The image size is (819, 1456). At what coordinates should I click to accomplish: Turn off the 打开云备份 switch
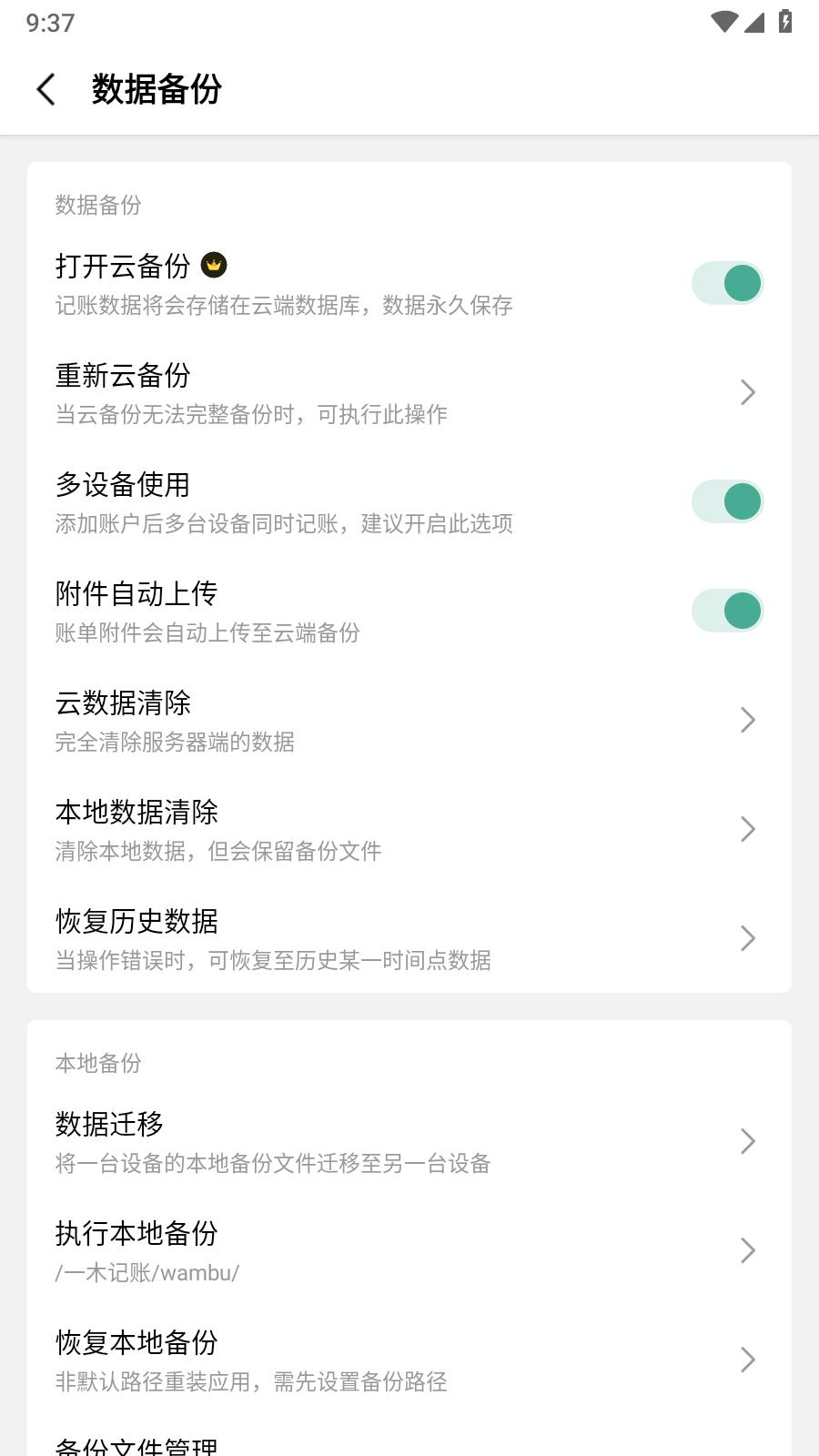coord(727,283)
